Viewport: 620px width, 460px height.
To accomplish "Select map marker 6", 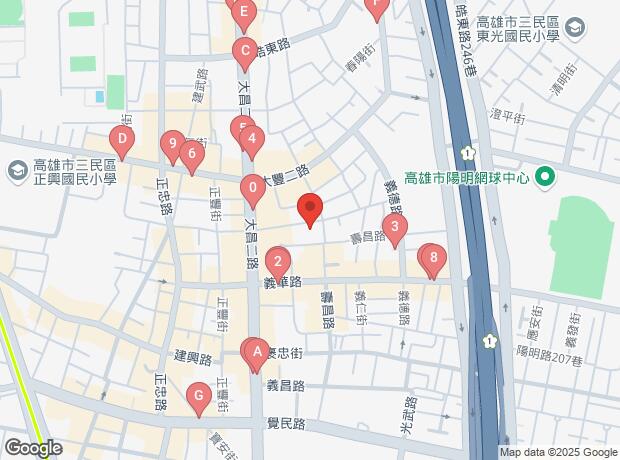I will tap(191, 155).
